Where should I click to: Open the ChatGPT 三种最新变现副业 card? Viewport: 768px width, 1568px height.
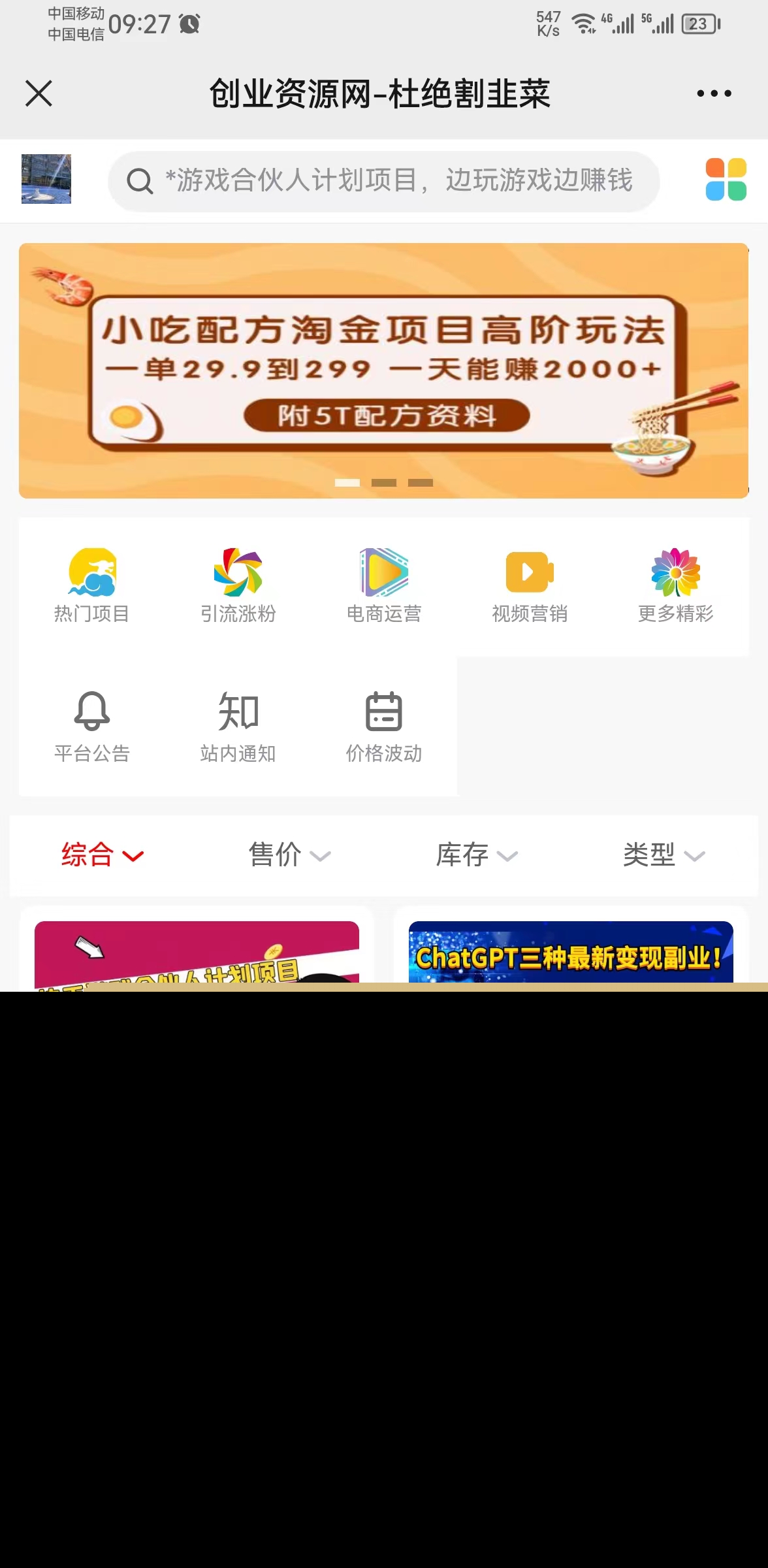click(x=571, y=954)
